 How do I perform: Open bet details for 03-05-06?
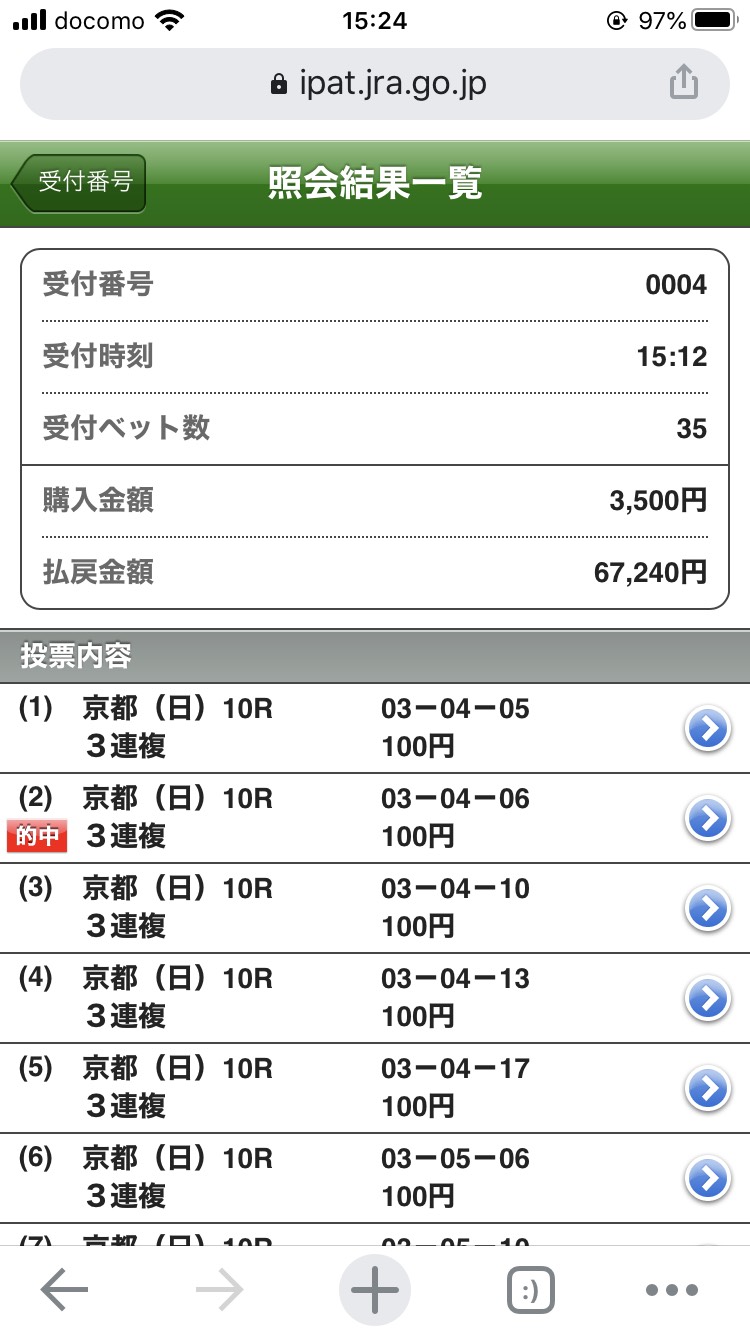pos(707,1178)
